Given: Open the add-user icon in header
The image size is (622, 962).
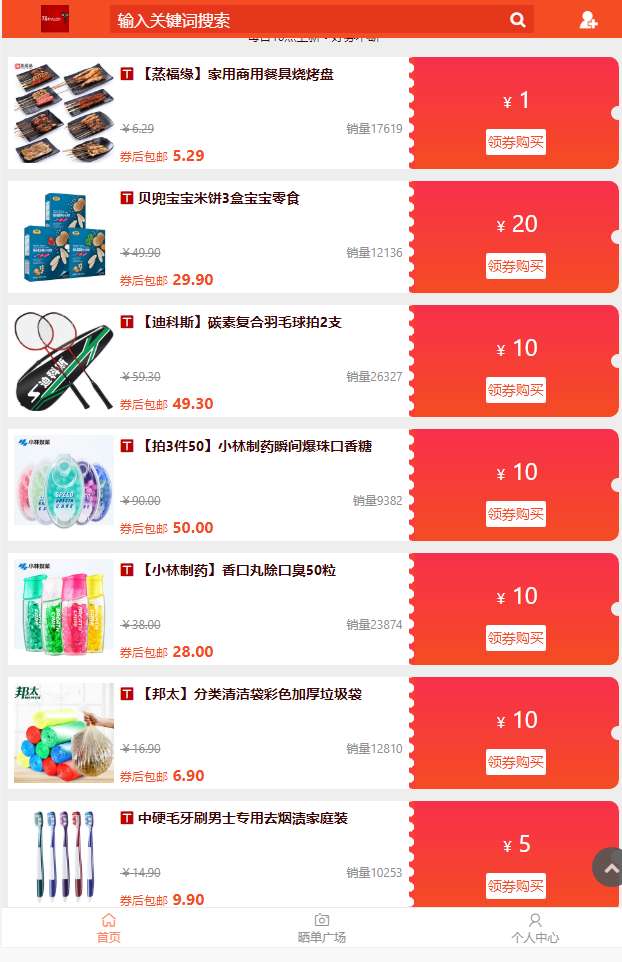Looking at the screenshot, I should point(588,20).
